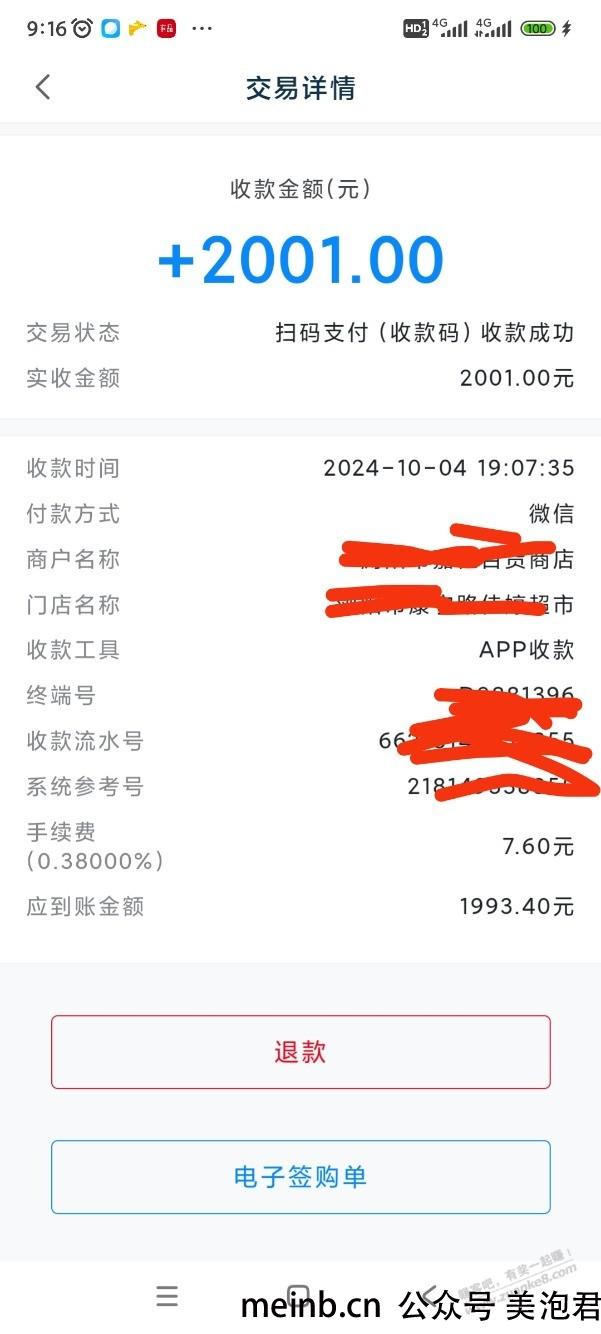
Task: Open recent apps from navigation bar
Action: pos(167,1297)
